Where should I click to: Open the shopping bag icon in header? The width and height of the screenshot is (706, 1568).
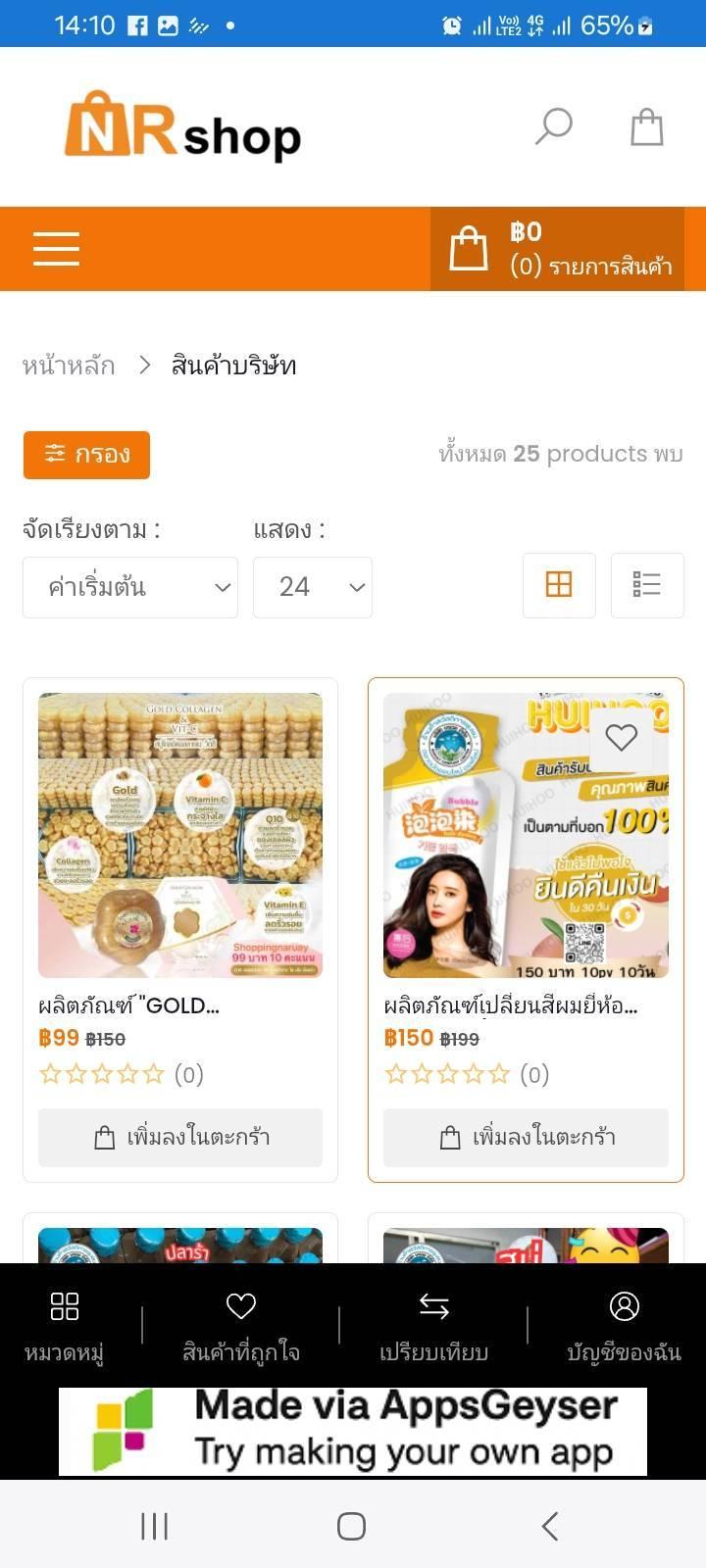pyautogui.click(x=646, y=127)
